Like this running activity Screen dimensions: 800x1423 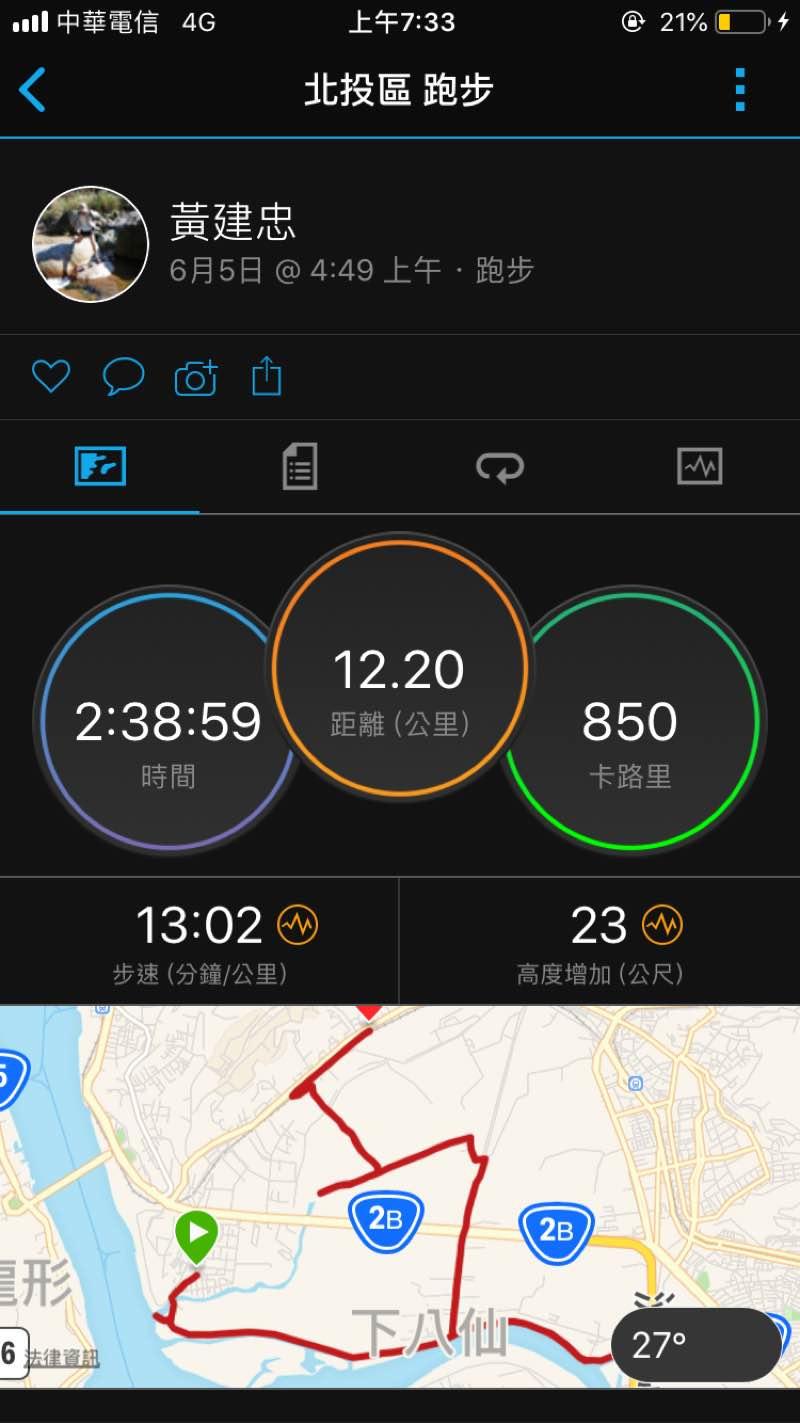pos(51,377)
